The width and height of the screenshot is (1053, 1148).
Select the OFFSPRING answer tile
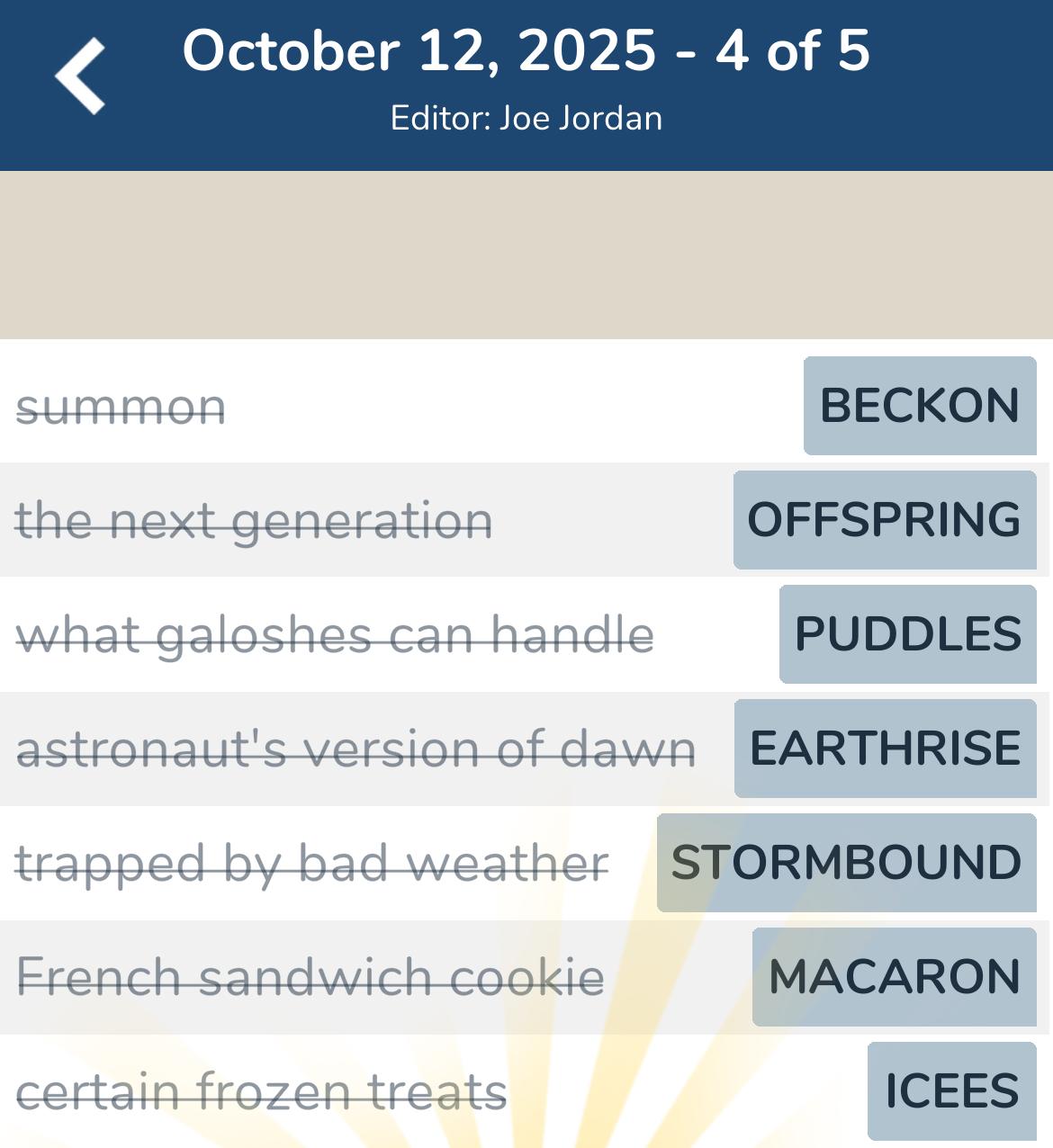tap(884, 520)
